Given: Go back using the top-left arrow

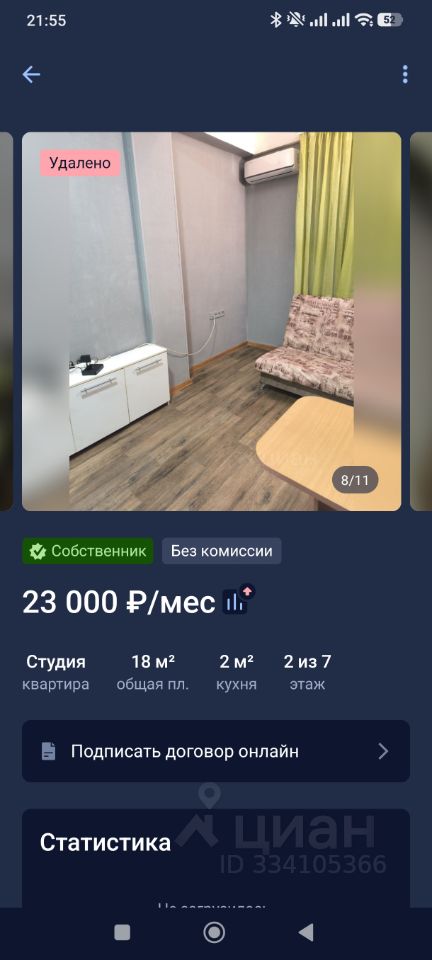Looking at the screenshot, I should [31, 75].
